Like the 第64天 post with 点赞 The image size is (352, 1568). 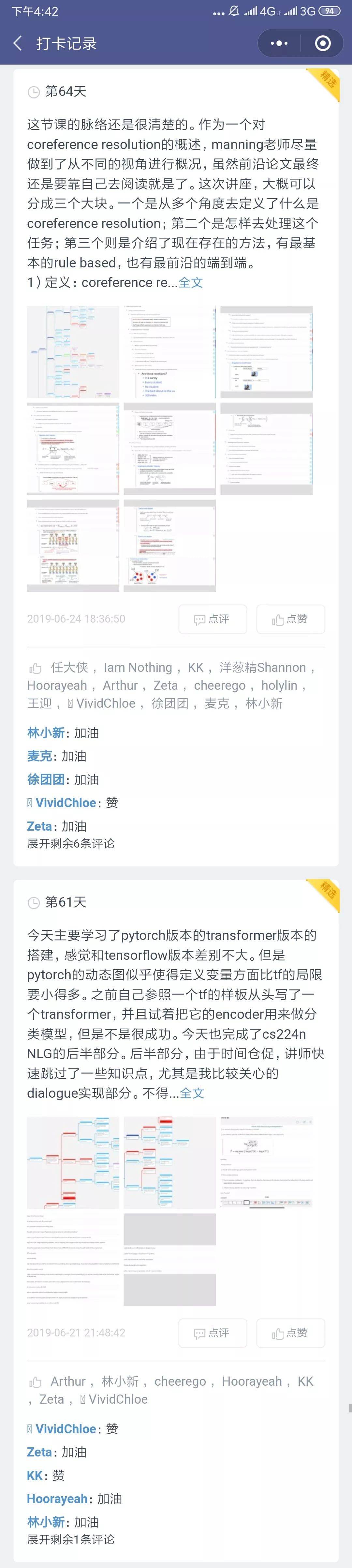[x=290, y=619]
